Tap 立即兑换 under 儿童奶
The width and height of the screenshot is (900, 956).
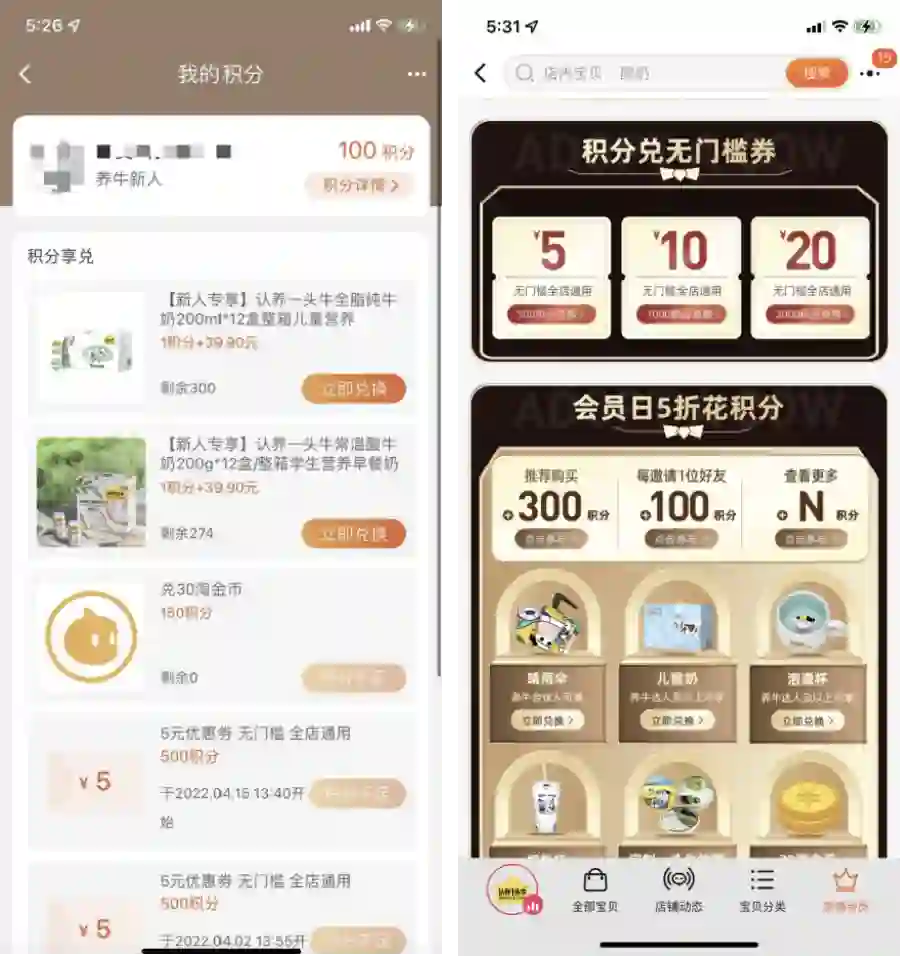tap(677, 720)
